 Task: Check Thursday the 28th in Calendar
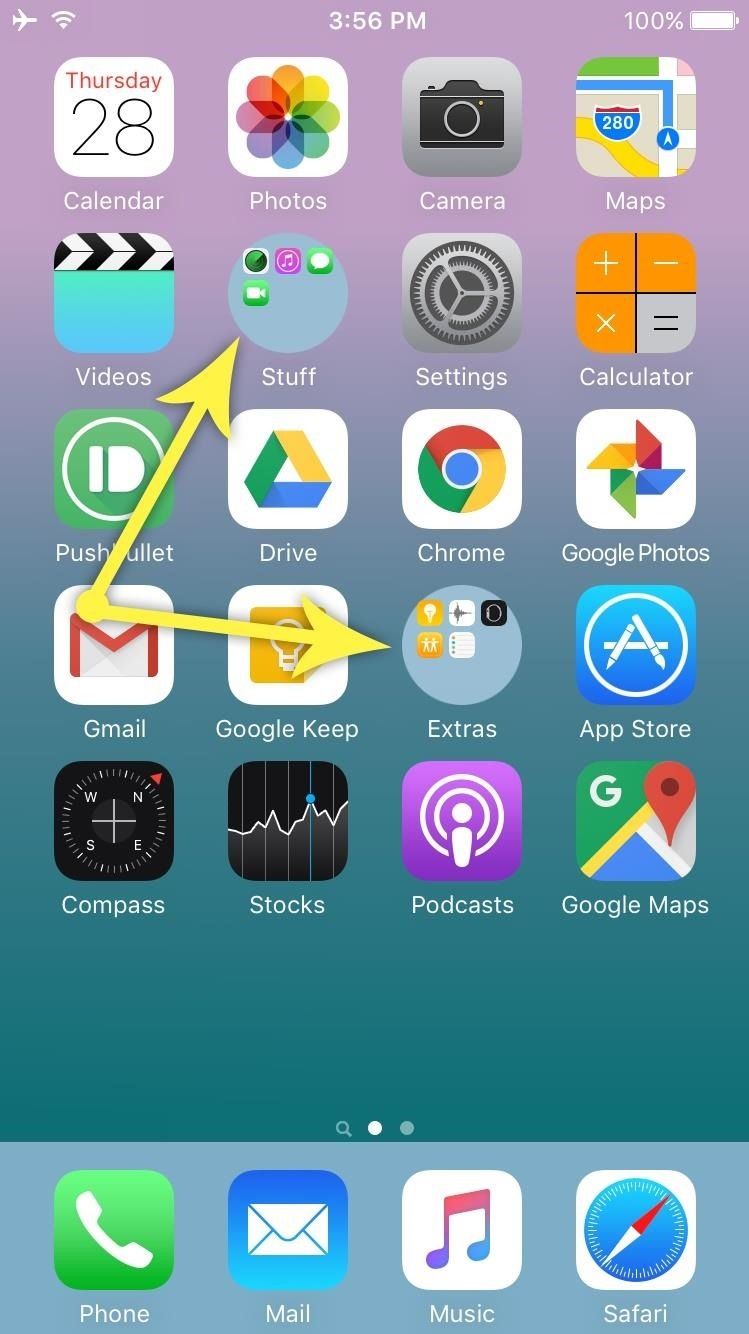113,117
